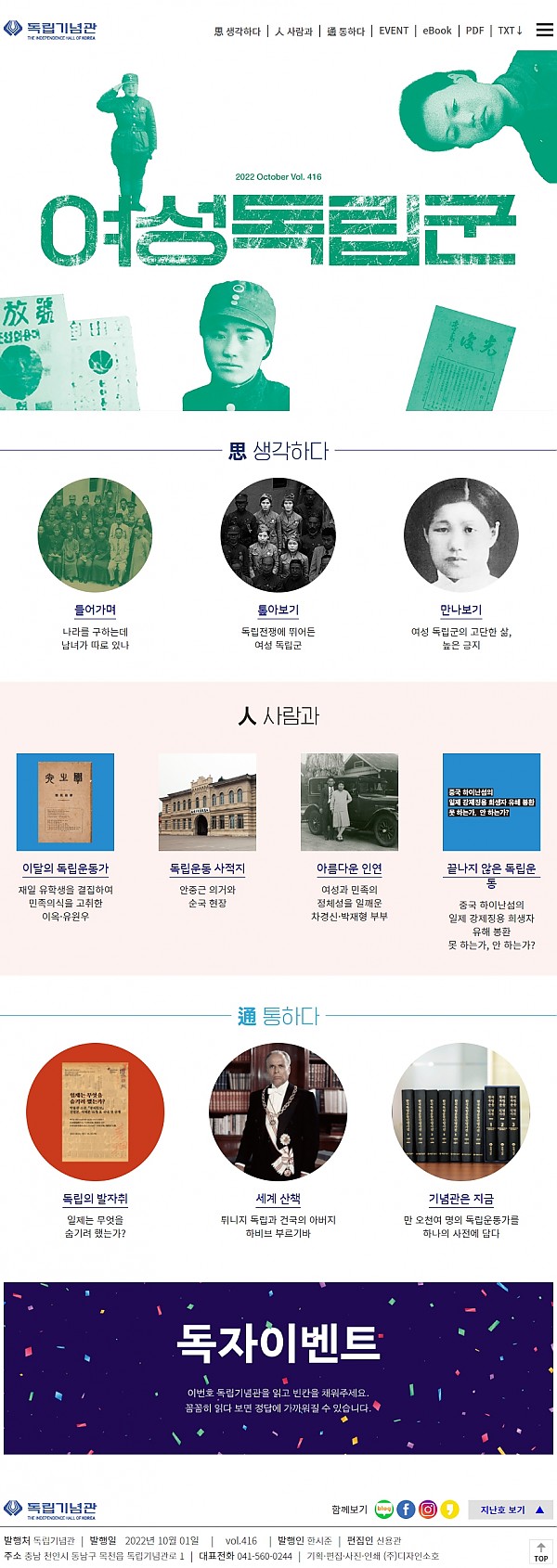Open the eBook version
The width and height of the screenshot is (557, 1568).
[x=437, y=31]
